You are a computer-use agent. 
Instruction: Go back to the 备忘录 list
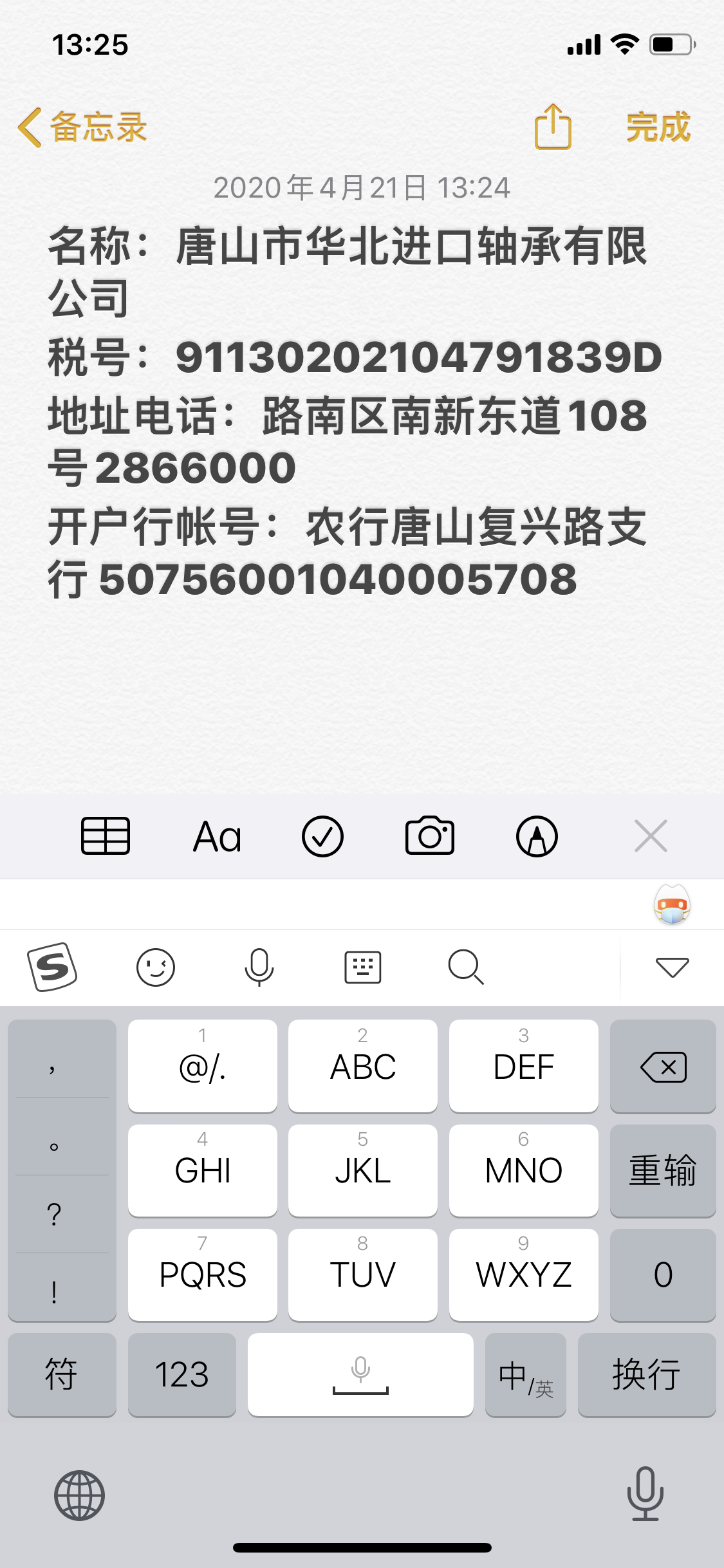82,127
